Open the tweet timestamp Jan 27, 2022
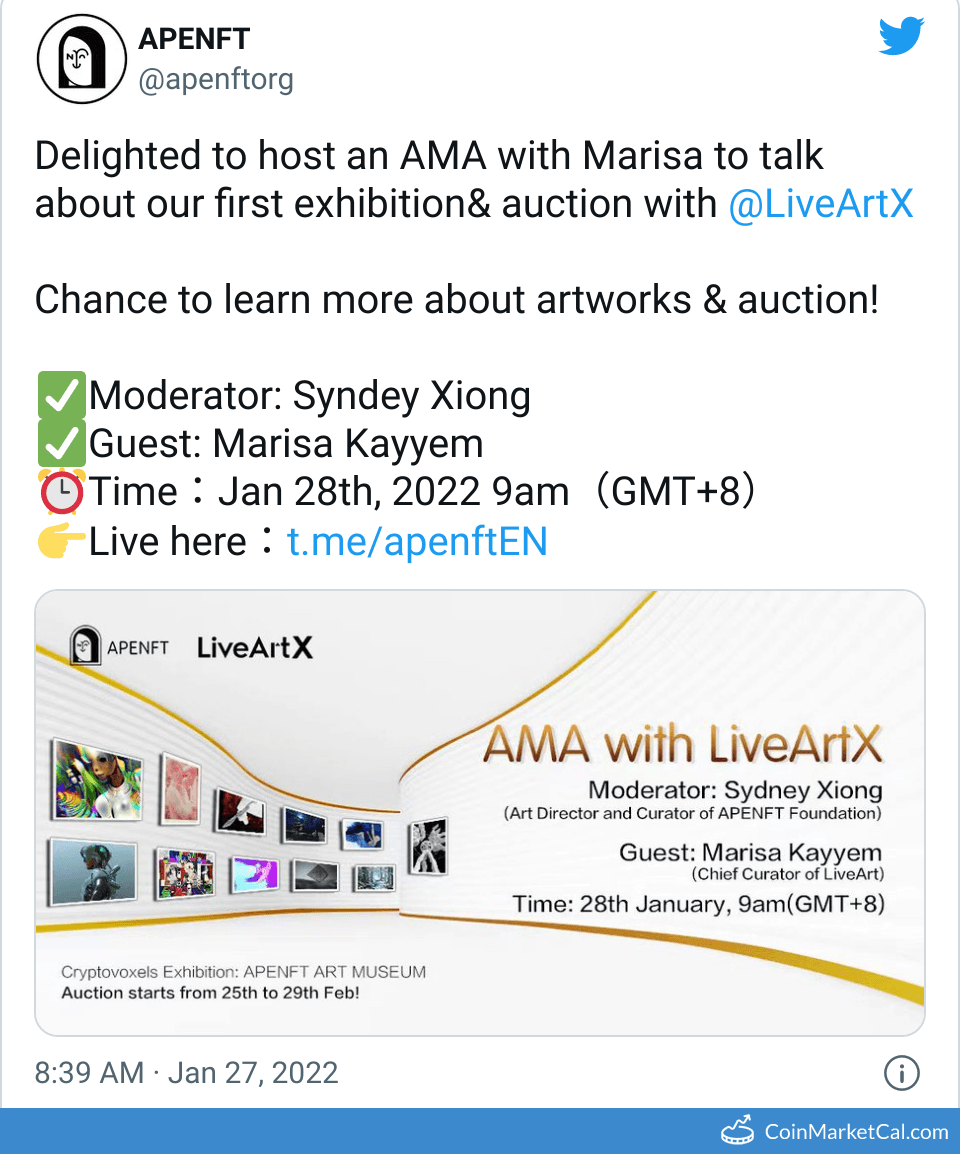This screenshot has width=960, height=1154. (186, 1073)
